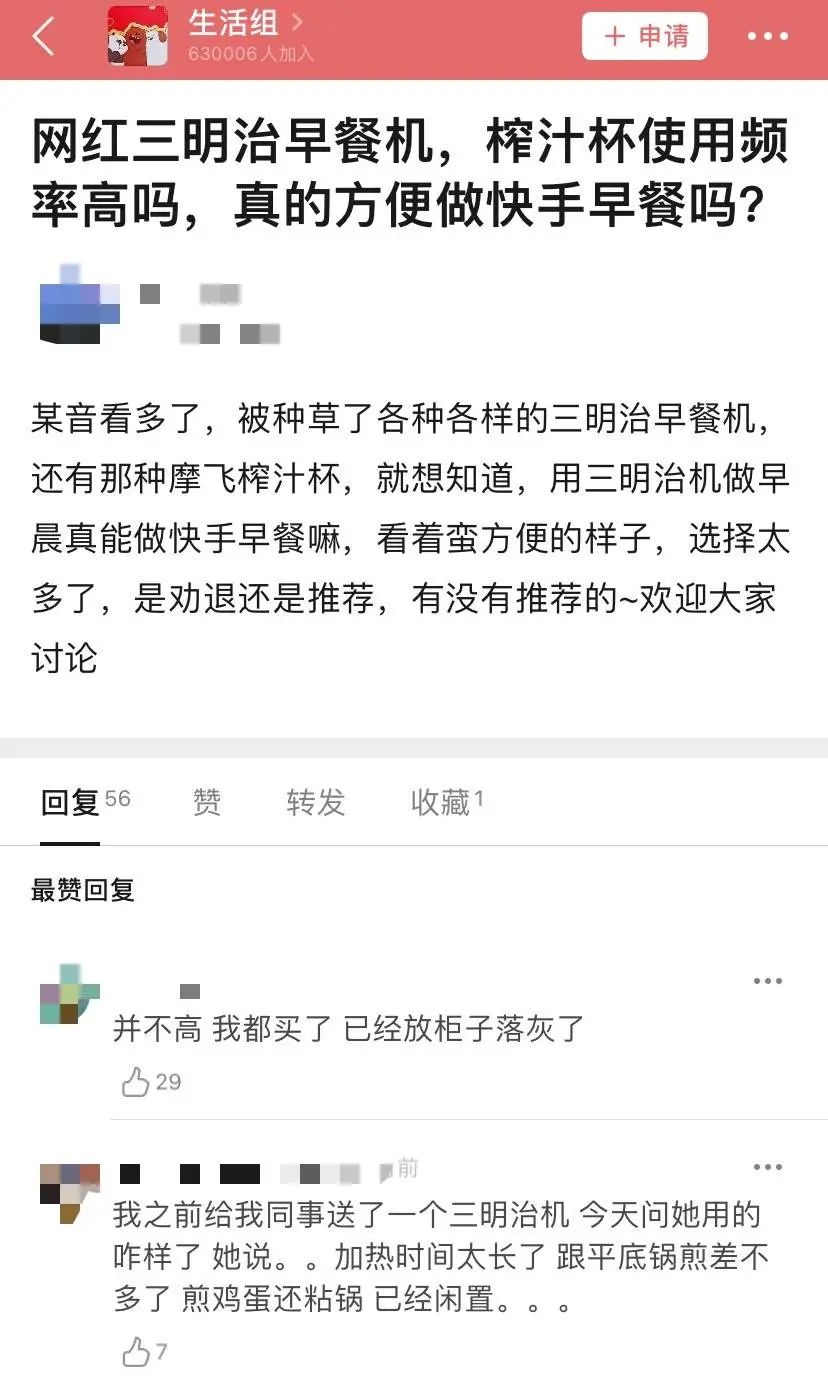Go back using the header arrow

click(44, 37)
